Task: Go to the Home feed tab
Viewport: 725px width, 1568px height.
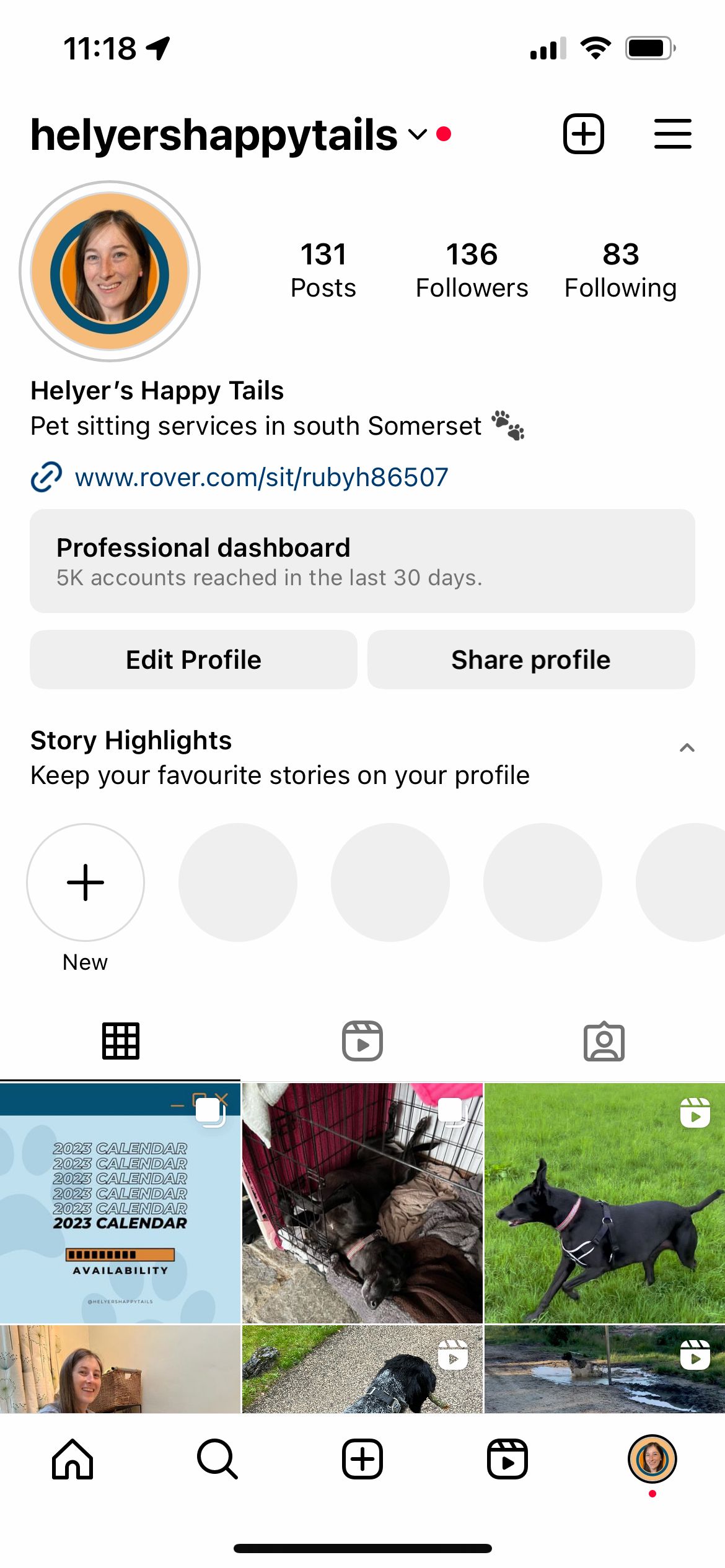Action: (72, 1459)
